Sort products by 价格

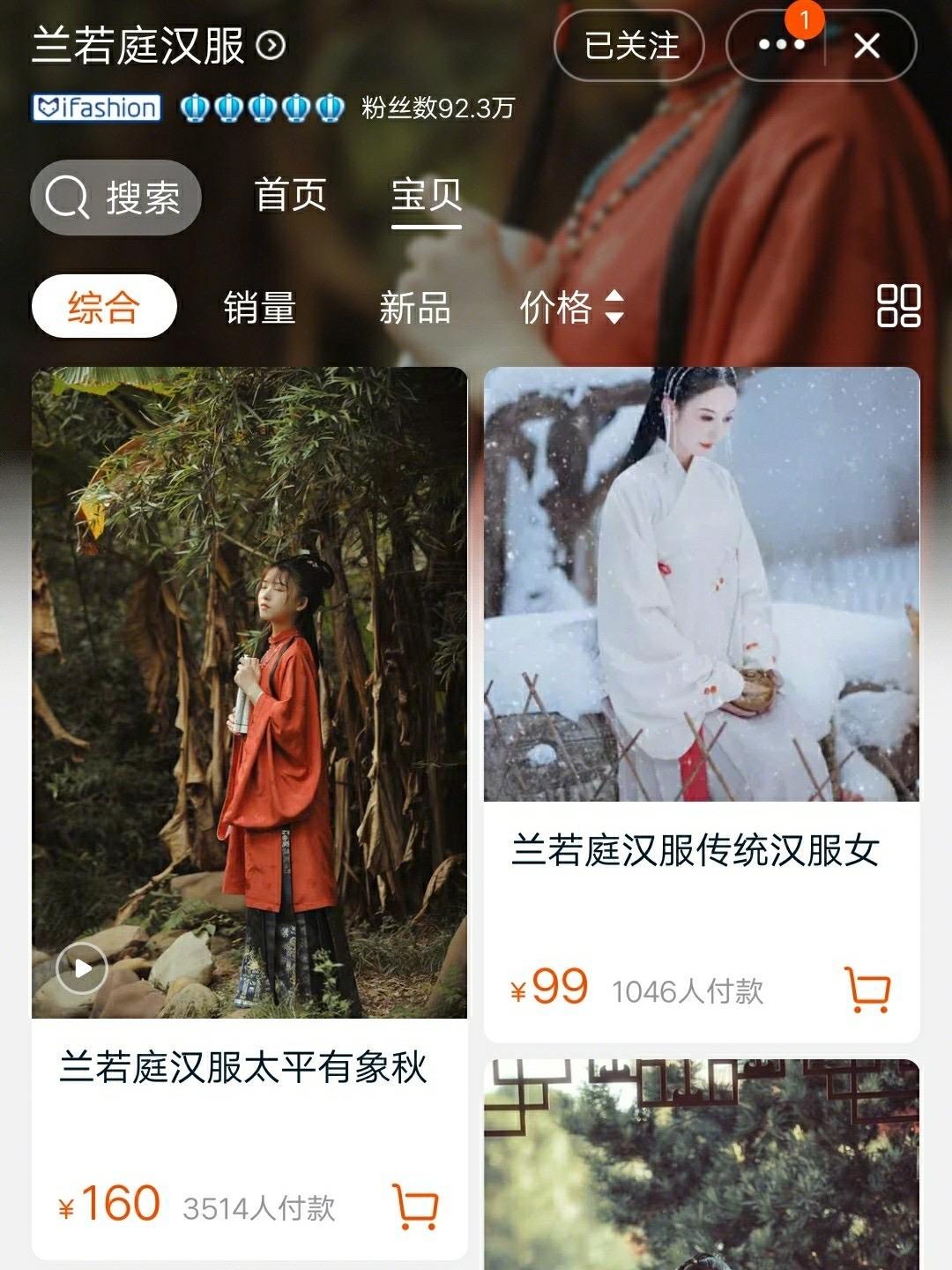pos(571,308)
